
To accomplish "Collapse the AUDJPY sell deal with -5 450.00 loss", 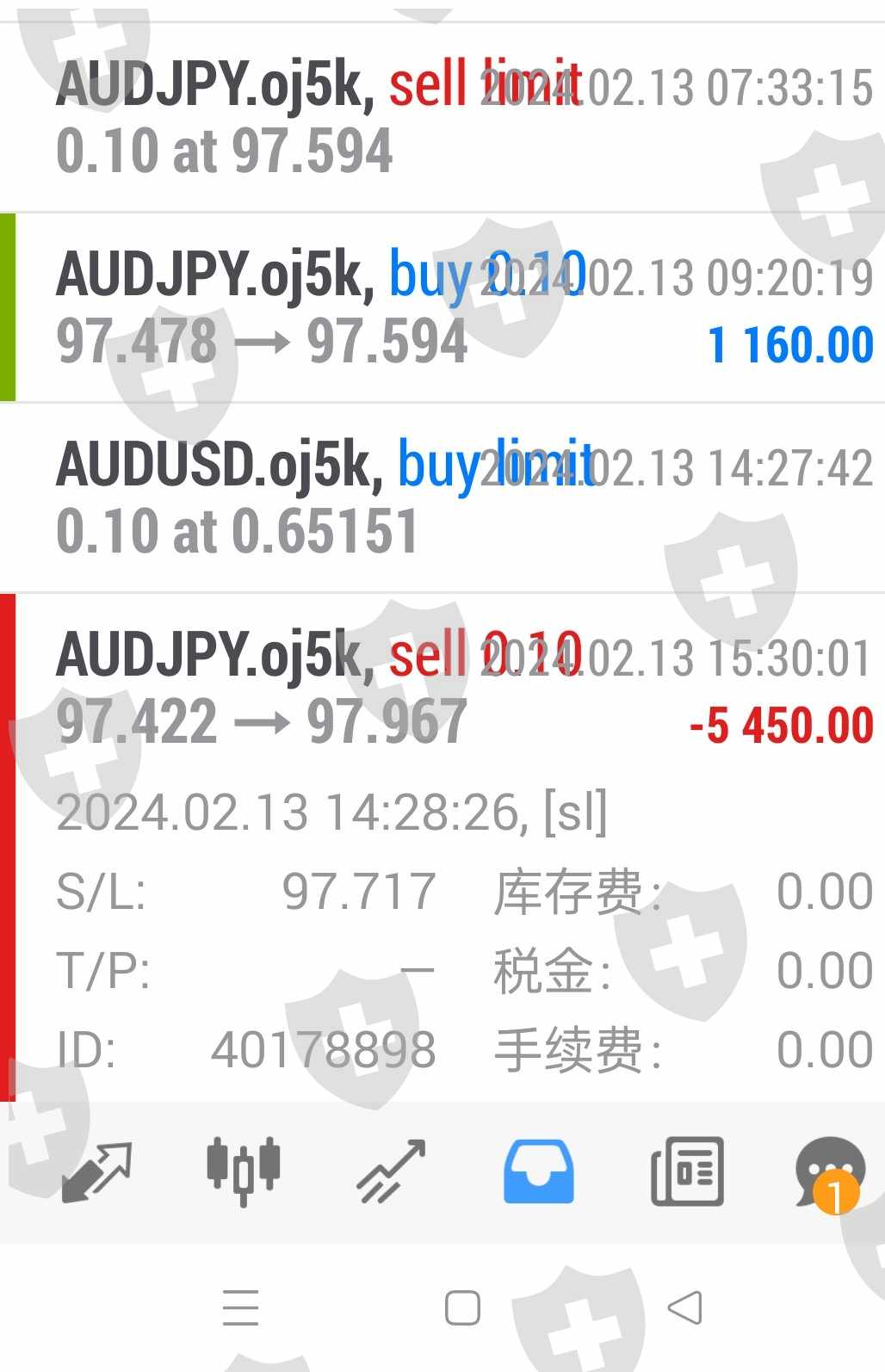I will 442,689.
